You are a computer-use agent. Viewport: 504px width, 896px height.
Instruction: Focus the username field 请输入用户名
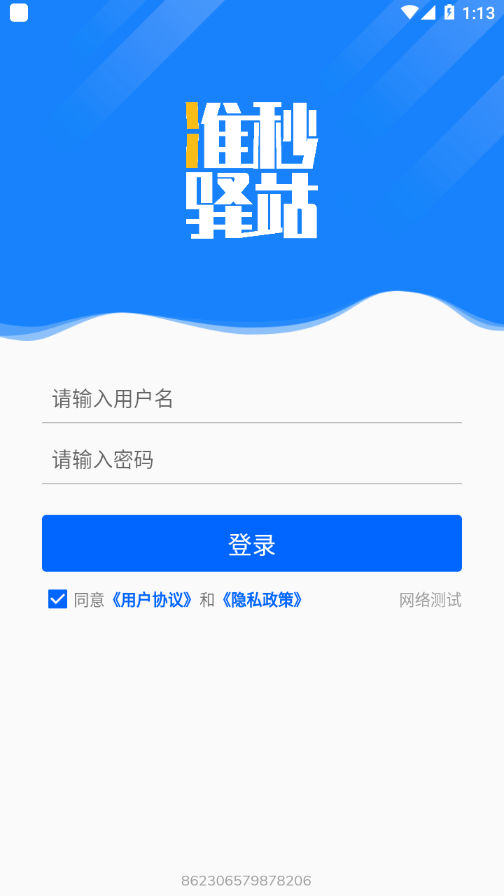click(251, 398)
